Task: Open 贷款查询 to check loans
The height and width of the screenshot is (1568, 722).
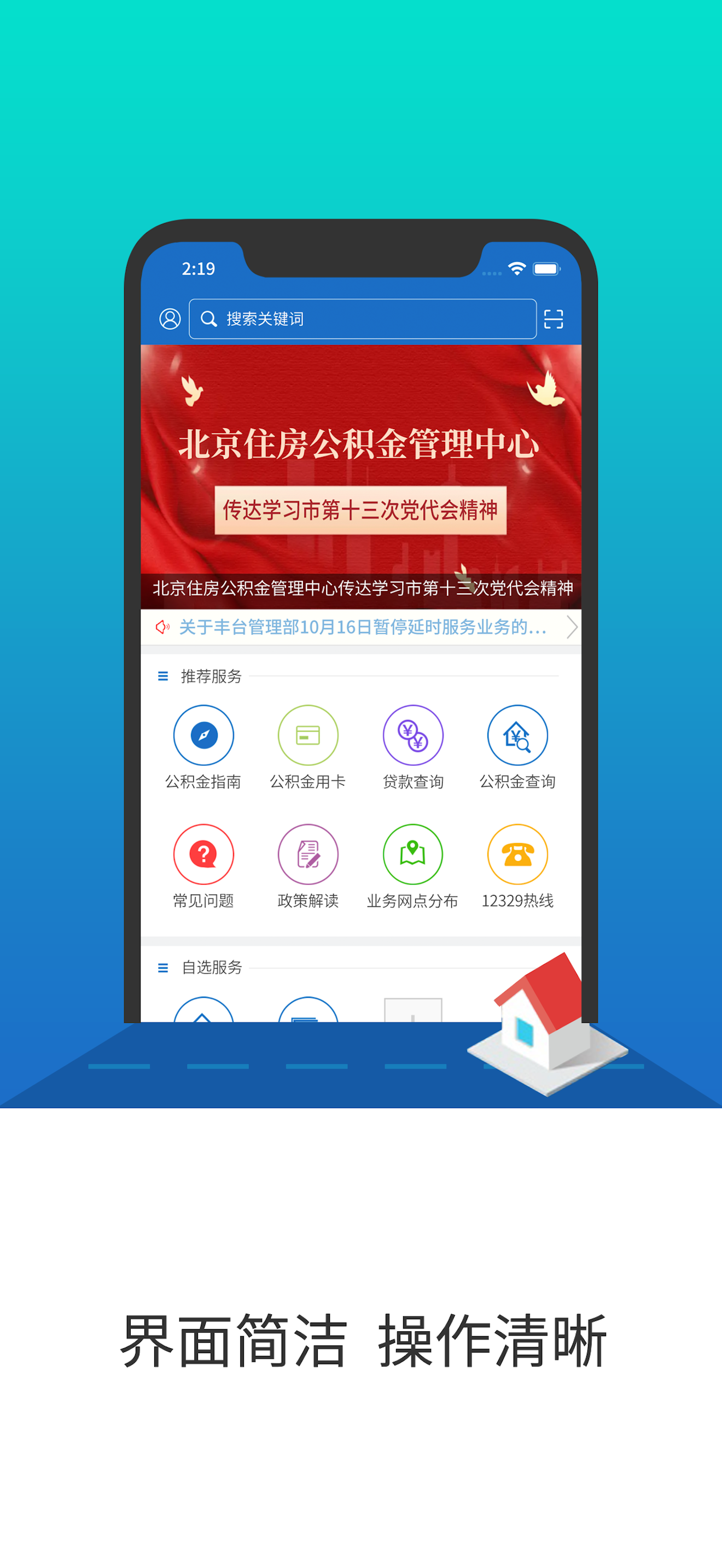Action: pyautogui.click(x=413, y=735)
